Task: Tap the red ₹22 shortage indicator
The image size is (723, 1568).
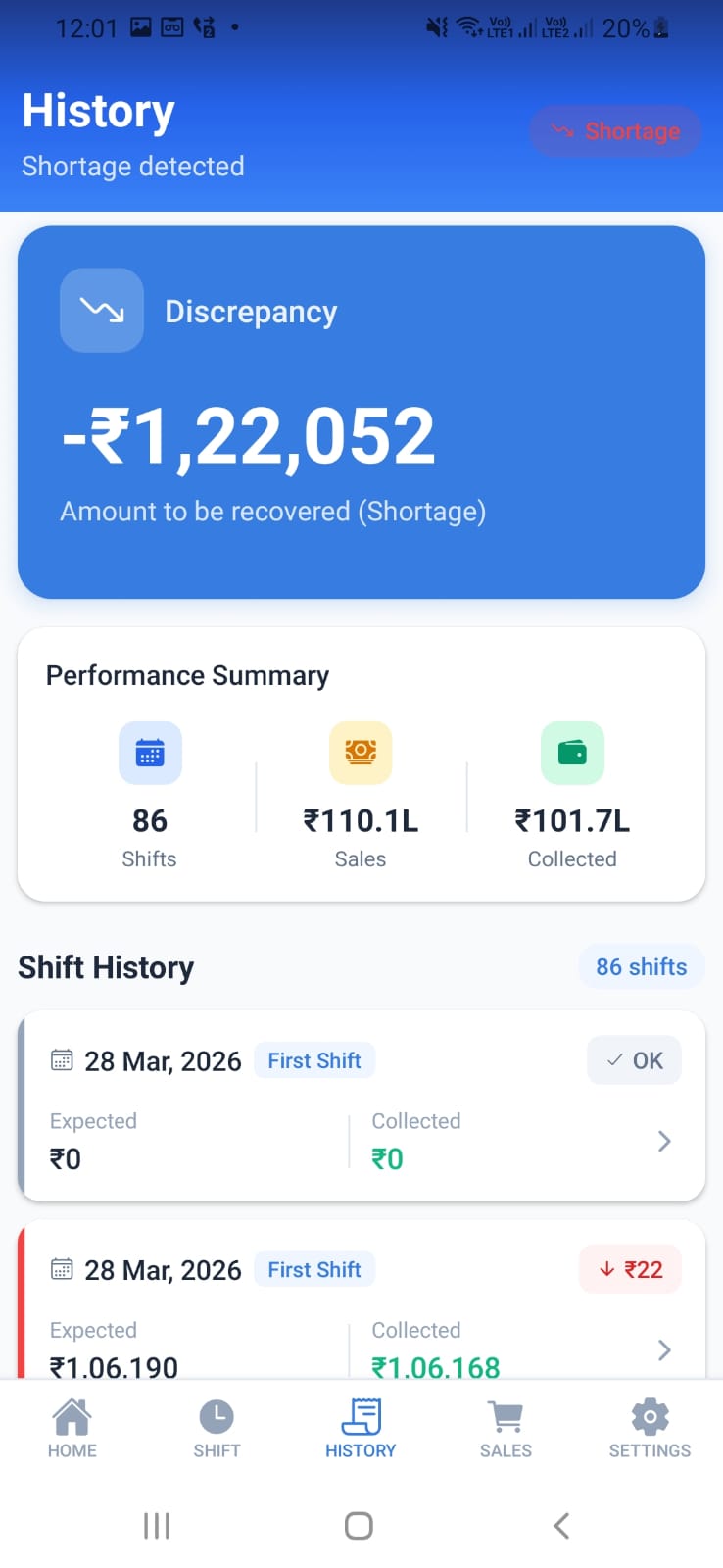Action: tap(630, 1268)
